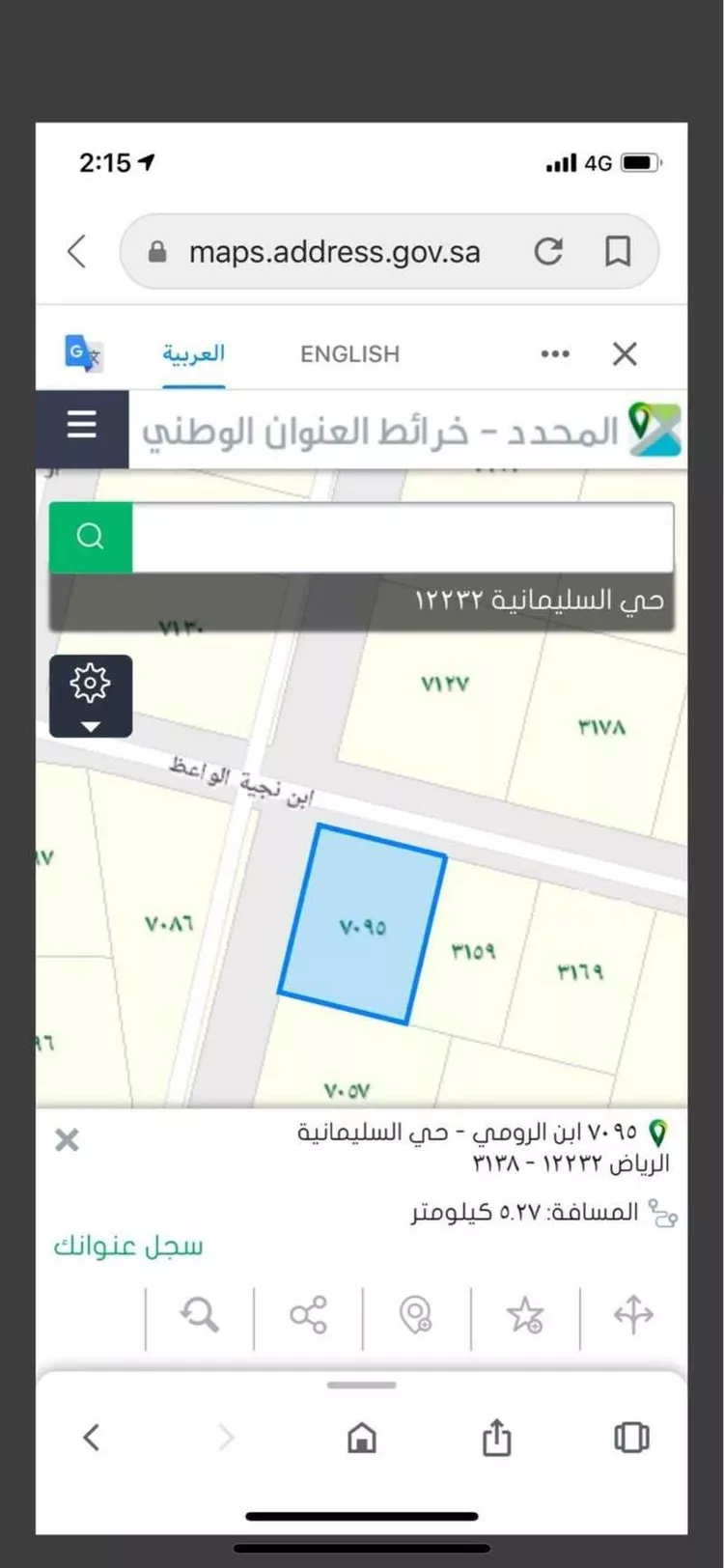Open the add location pin tool
This screenshot has height=1568, width=724.
click(x=416, y=1314)
